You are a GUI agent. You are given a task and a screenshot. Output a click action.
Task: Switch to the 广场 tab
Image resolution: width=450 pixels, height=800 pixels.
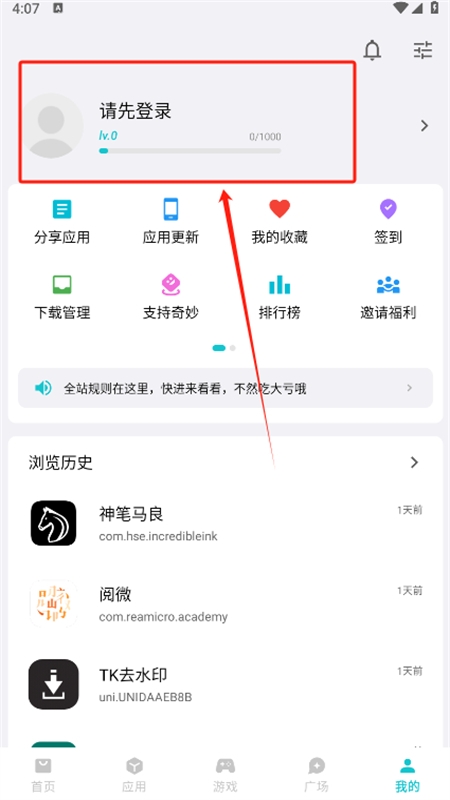[x=316, y=774]
